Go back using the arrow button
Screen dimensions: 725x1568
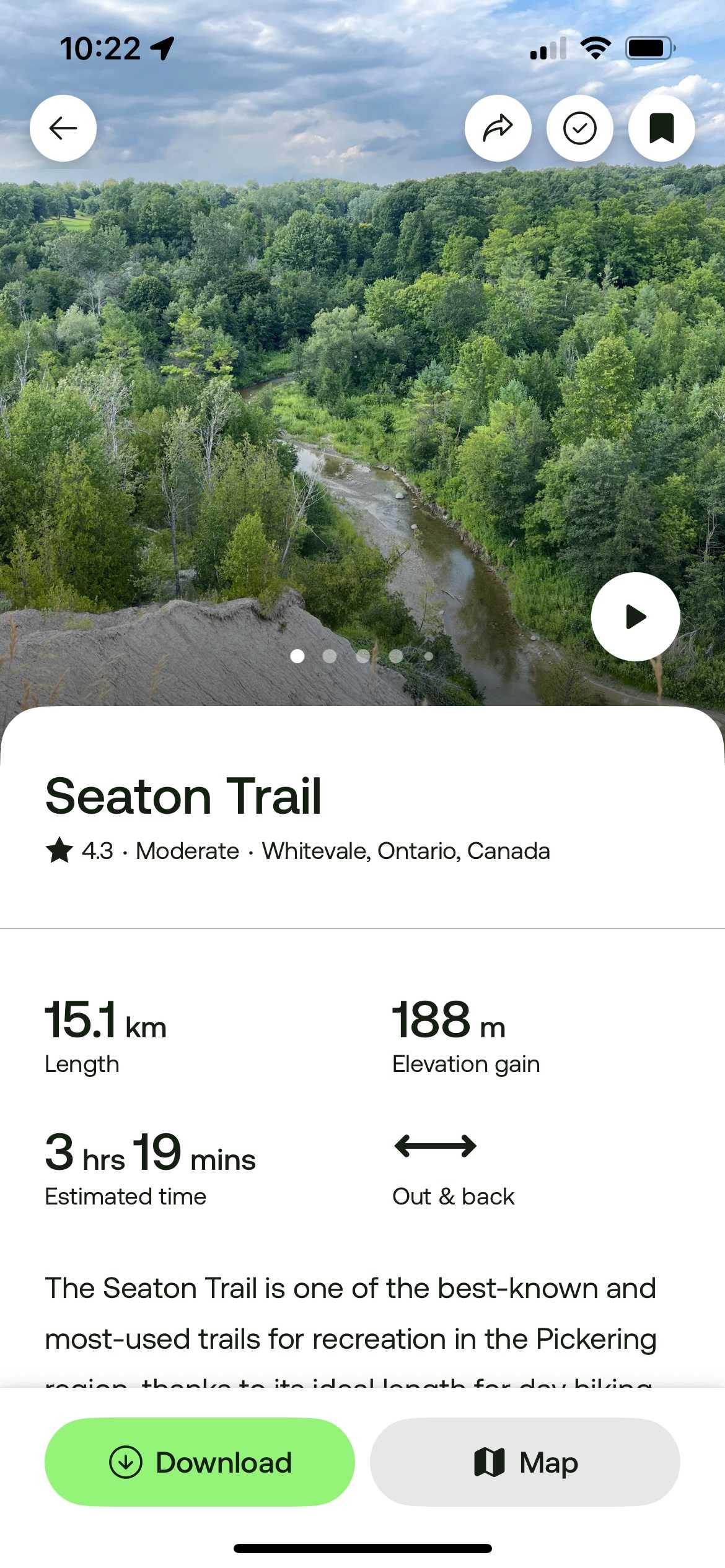pyautogui.click(x=63, y=128)
